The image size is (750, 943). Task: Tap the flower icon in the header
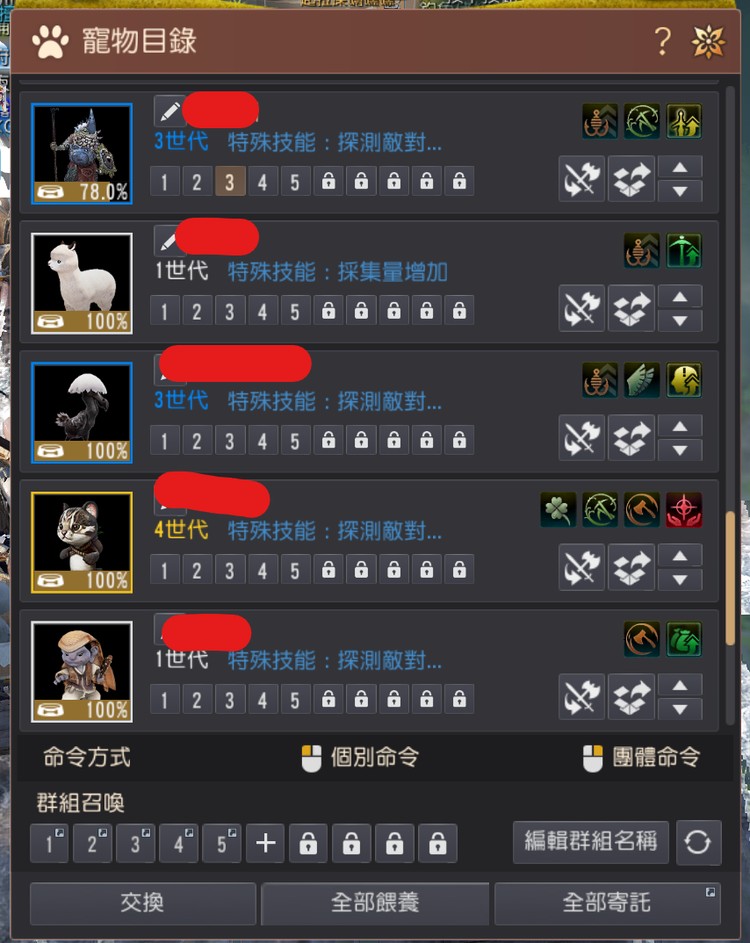(x=708, y=41)
